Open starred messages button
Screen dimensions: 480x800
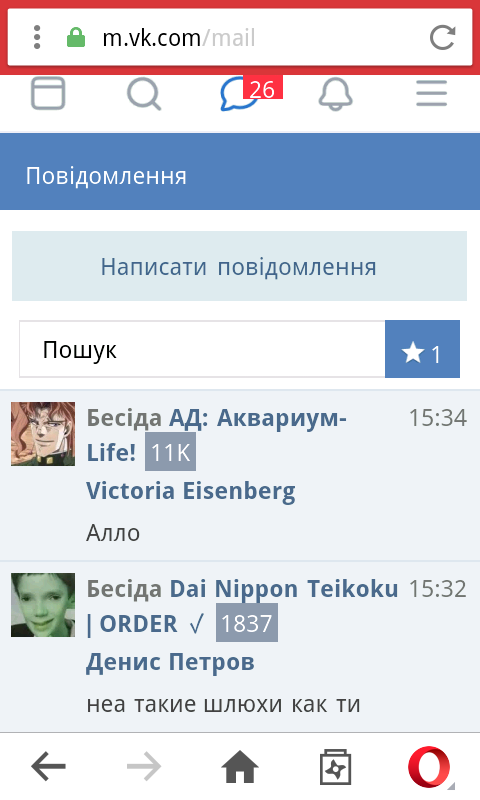(422, 349)
